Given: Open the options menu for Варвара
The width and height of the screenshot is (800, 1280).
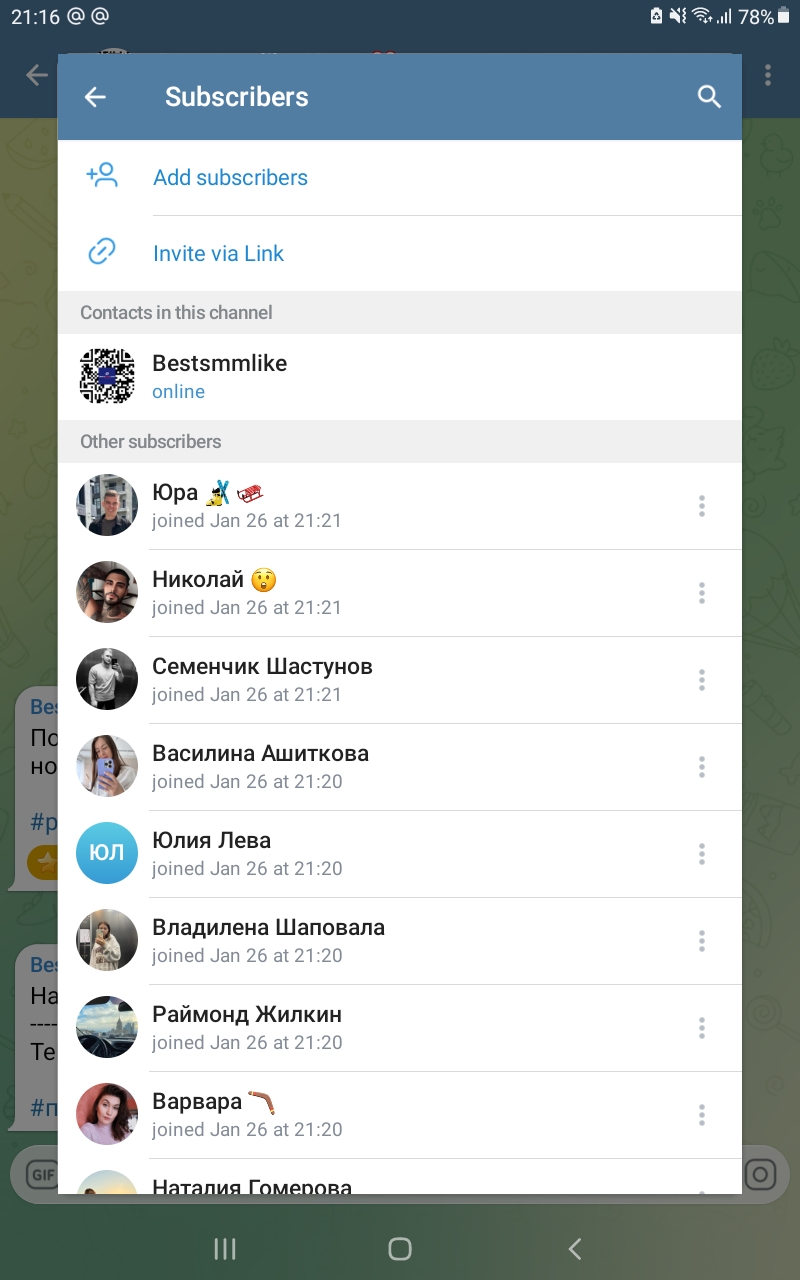Looking at the screenshot, I should point(702,1115).
